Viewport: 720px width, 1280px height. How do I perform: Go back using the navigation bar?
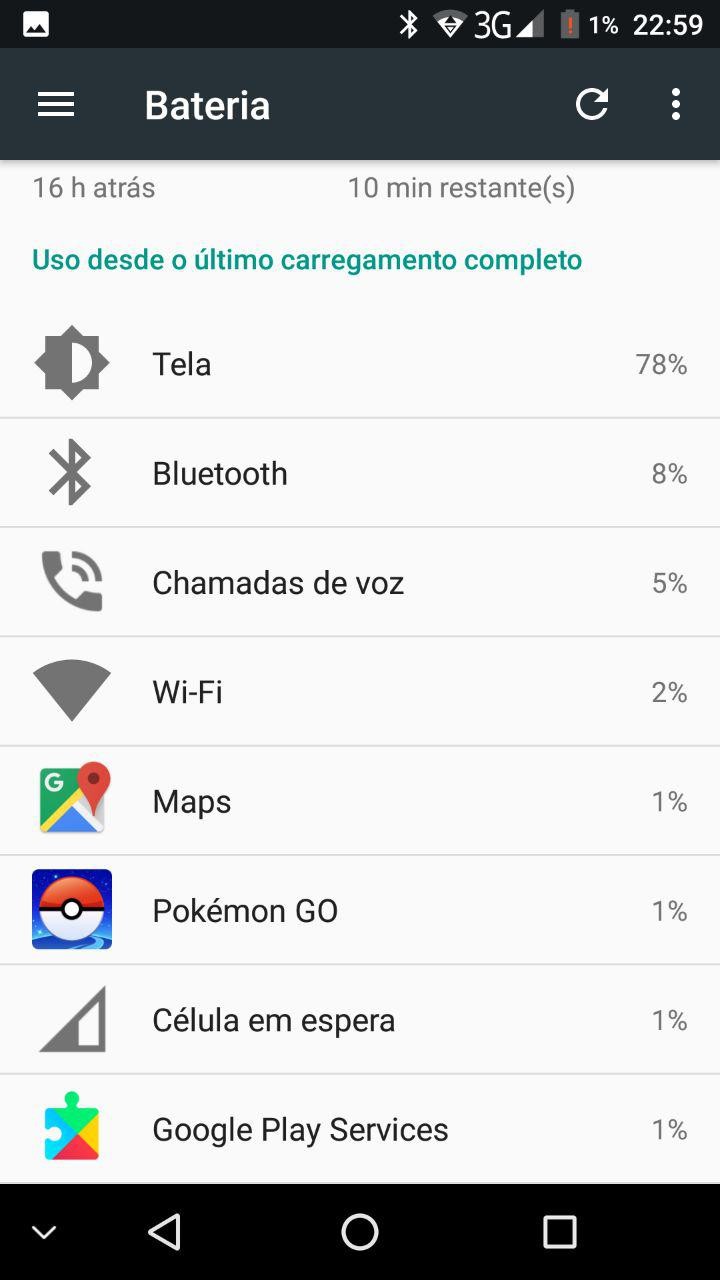164,1232
